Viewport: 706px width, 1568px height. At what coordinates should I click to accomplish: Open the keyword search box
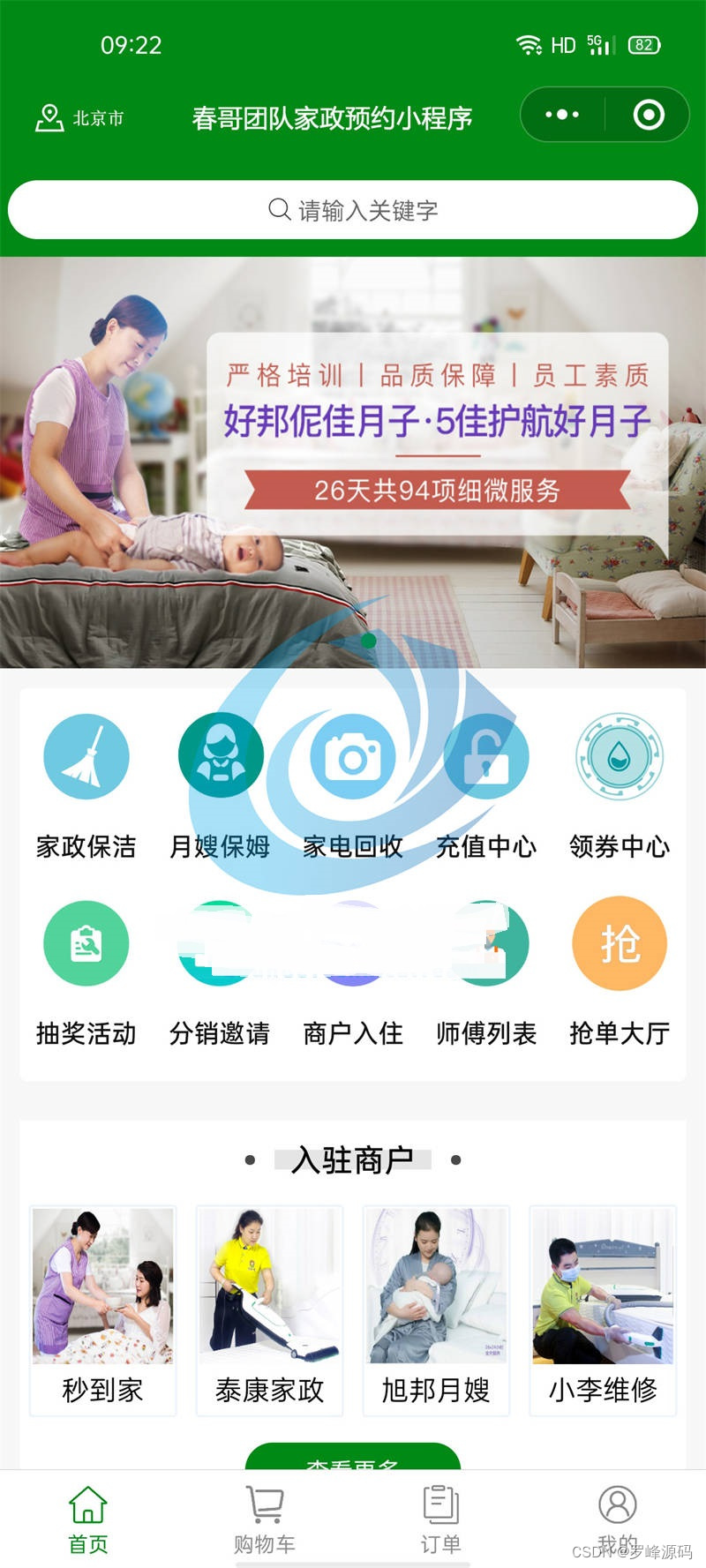(x=353, y=210)
